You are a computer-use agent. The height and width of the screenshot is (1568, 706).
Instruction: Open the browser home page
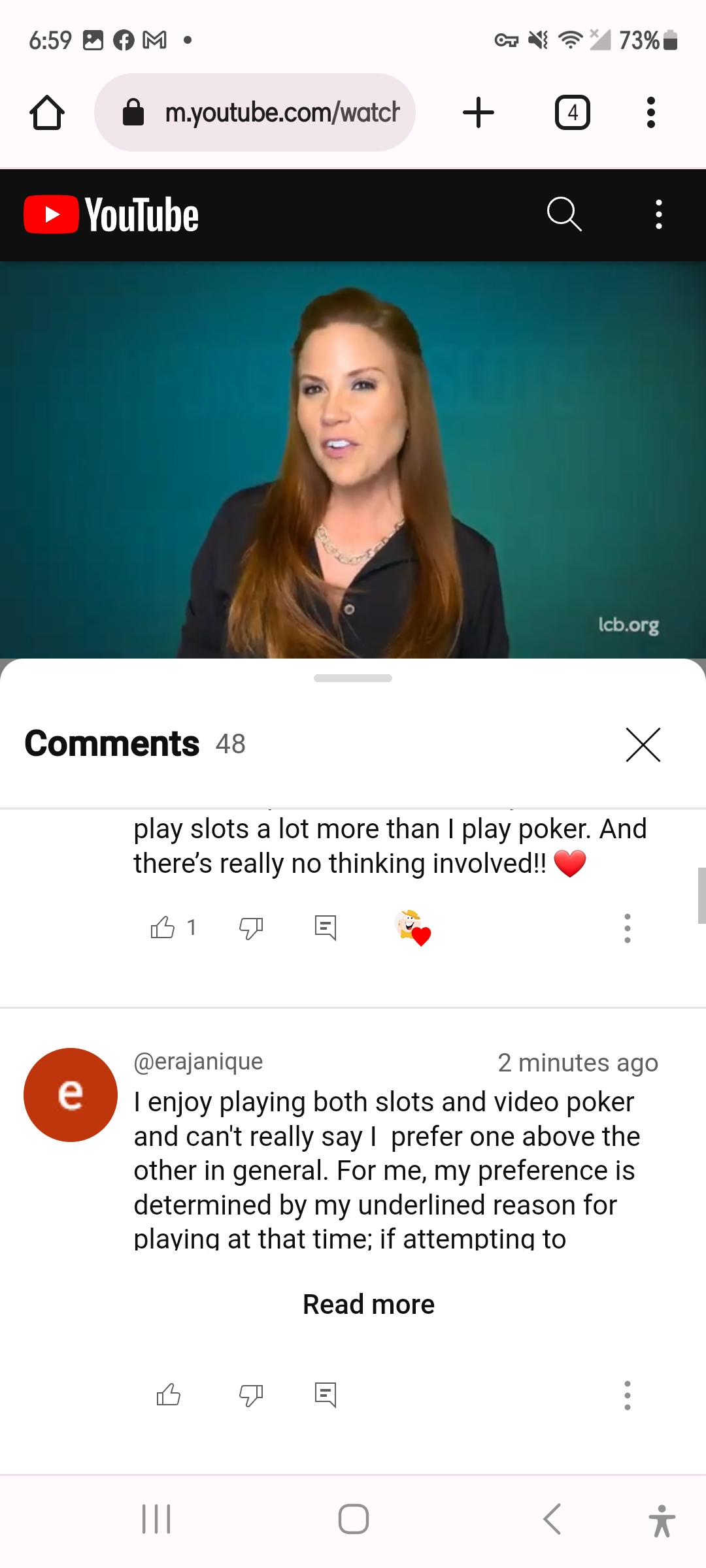tap(47, 113)
